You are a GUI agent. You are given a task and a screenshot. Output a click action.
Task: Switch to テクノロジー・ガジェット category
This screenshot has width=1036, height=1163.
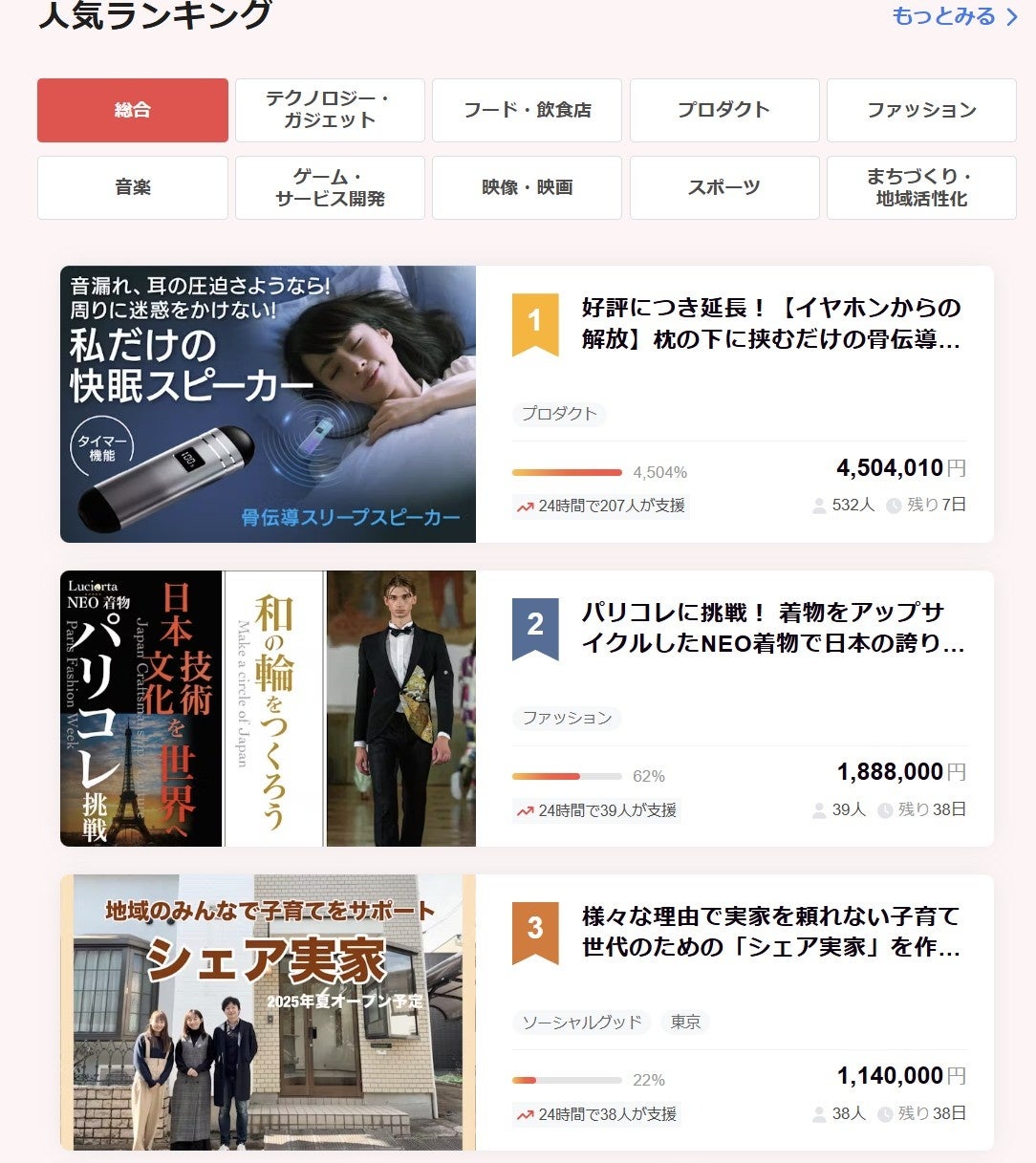point(330,110)
